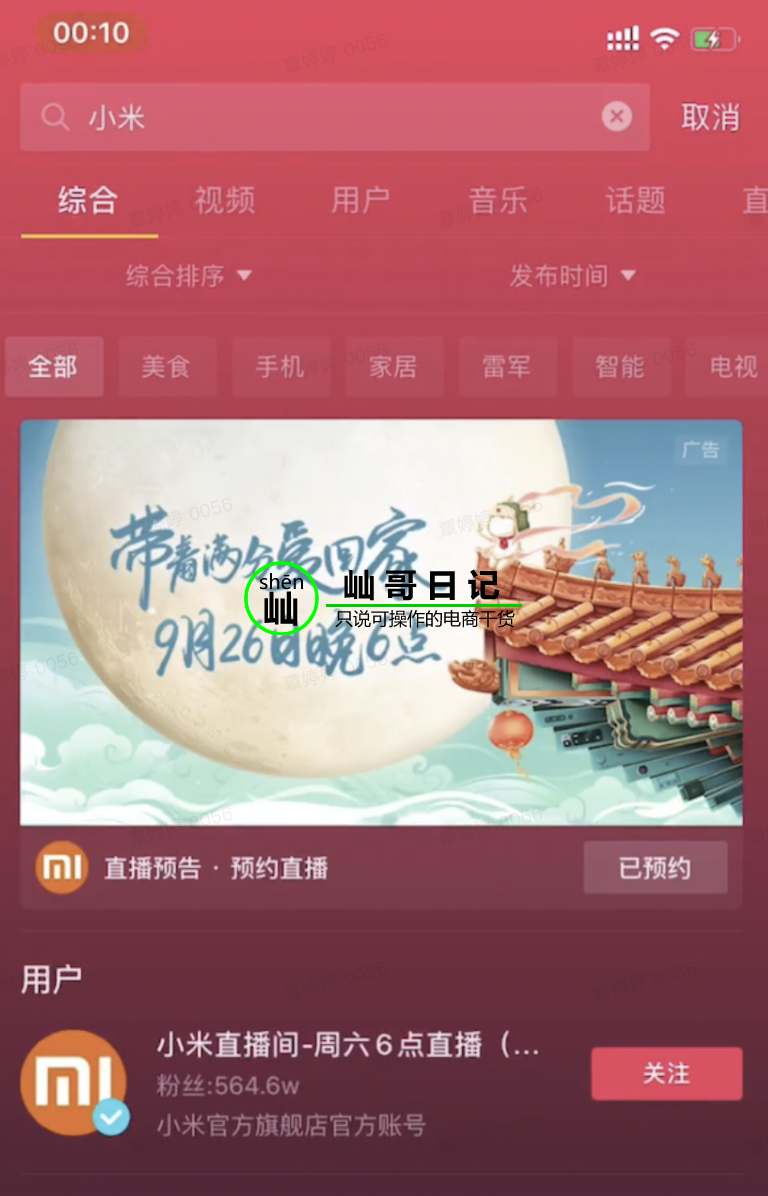Select the 家居 filter chip
Screen dimensions: 768x1196
point(393,367)
